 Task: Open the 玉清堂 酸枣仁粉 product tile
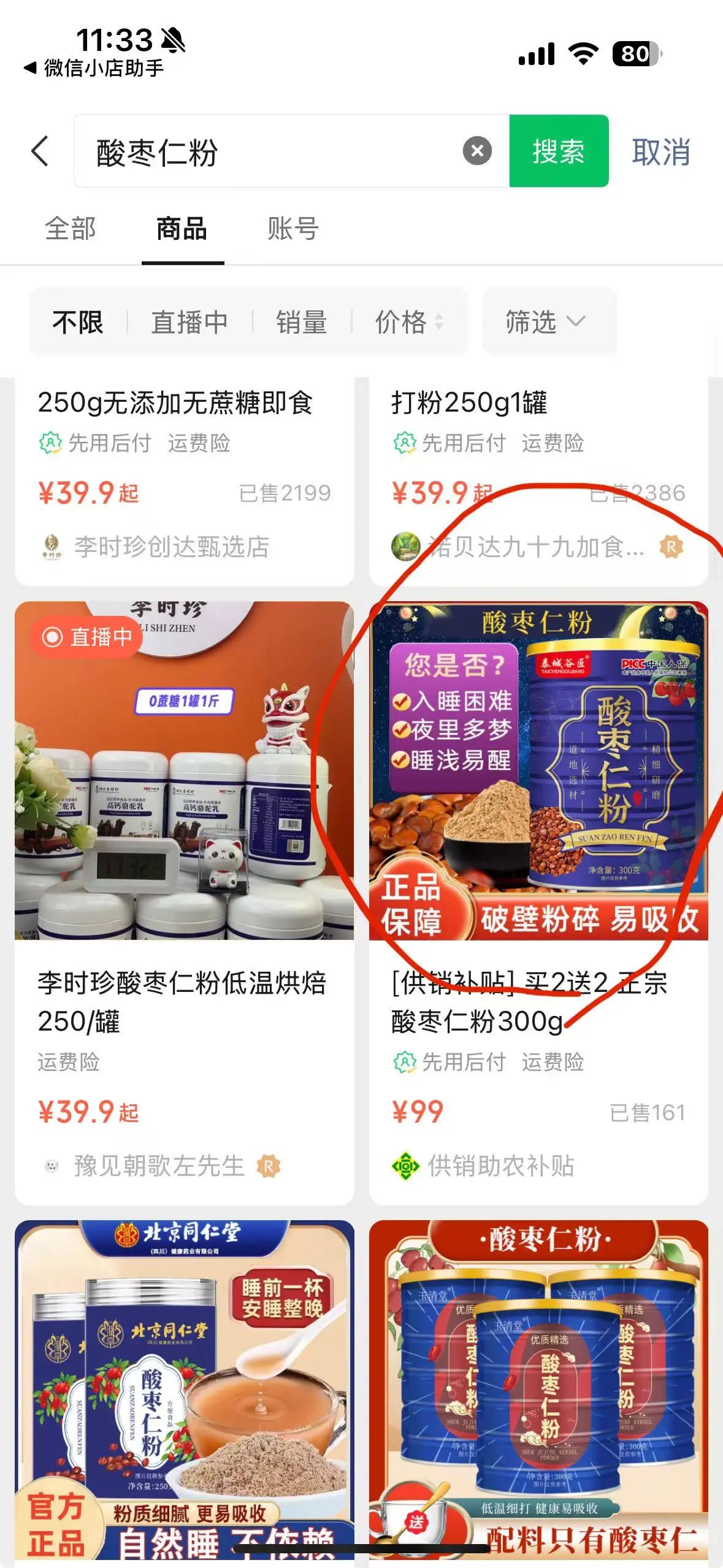[538, 1389]
